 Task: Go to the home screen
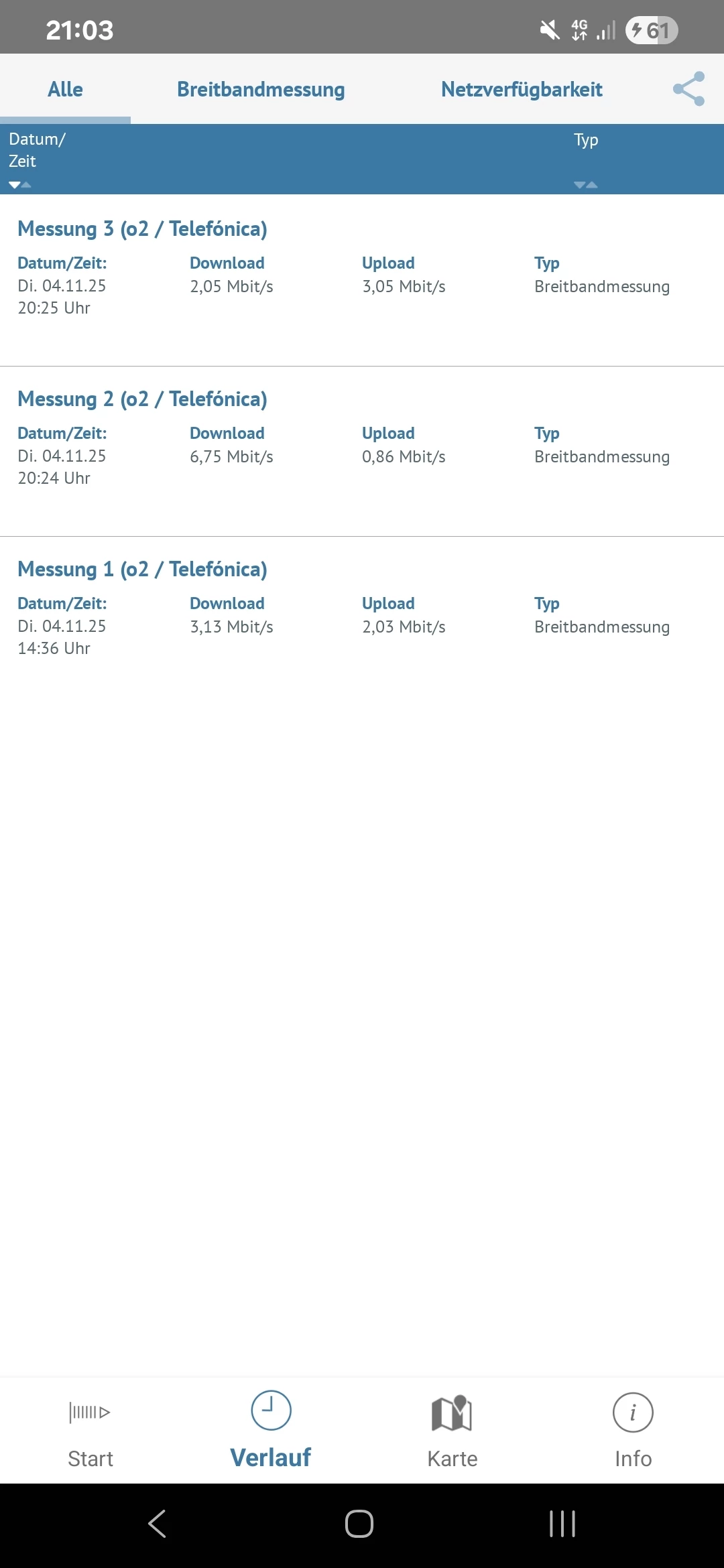pyautogui.click(x=359, y=1524)
